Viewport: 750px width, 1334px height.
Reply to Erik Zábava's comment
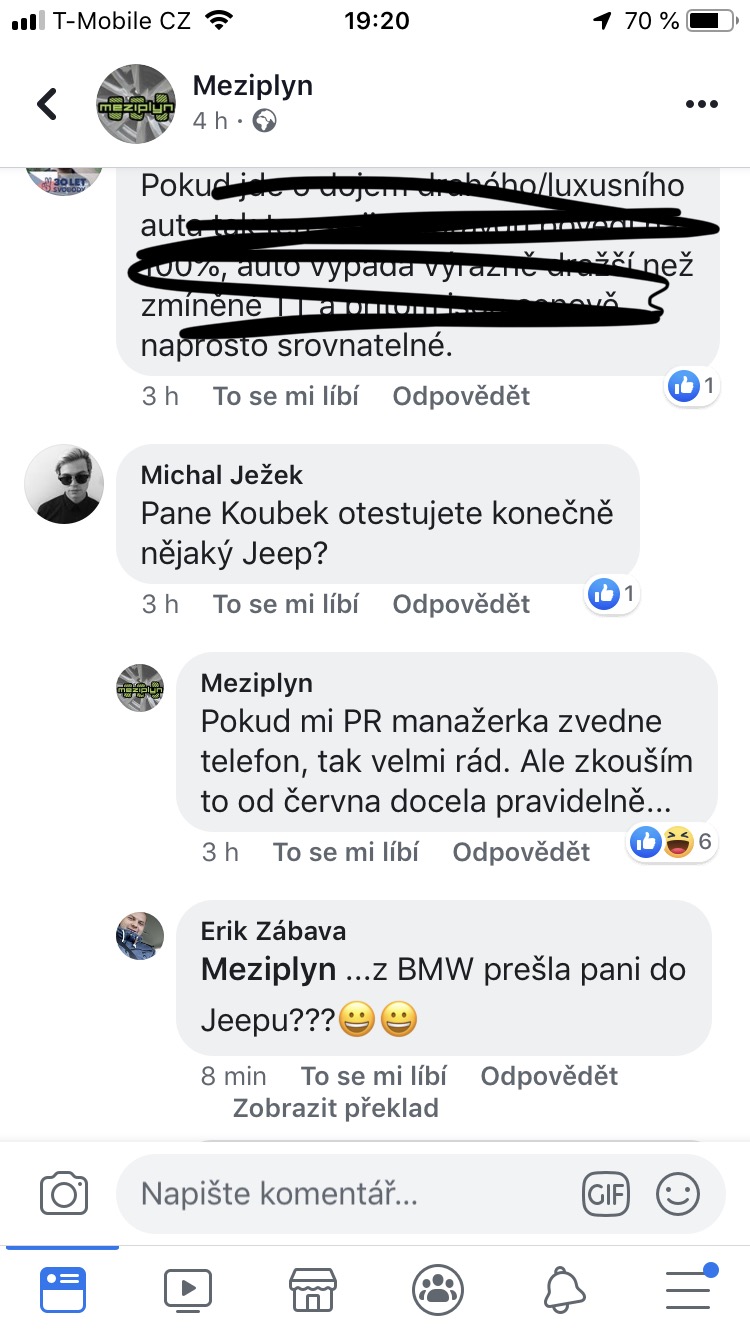point(549,1076)
